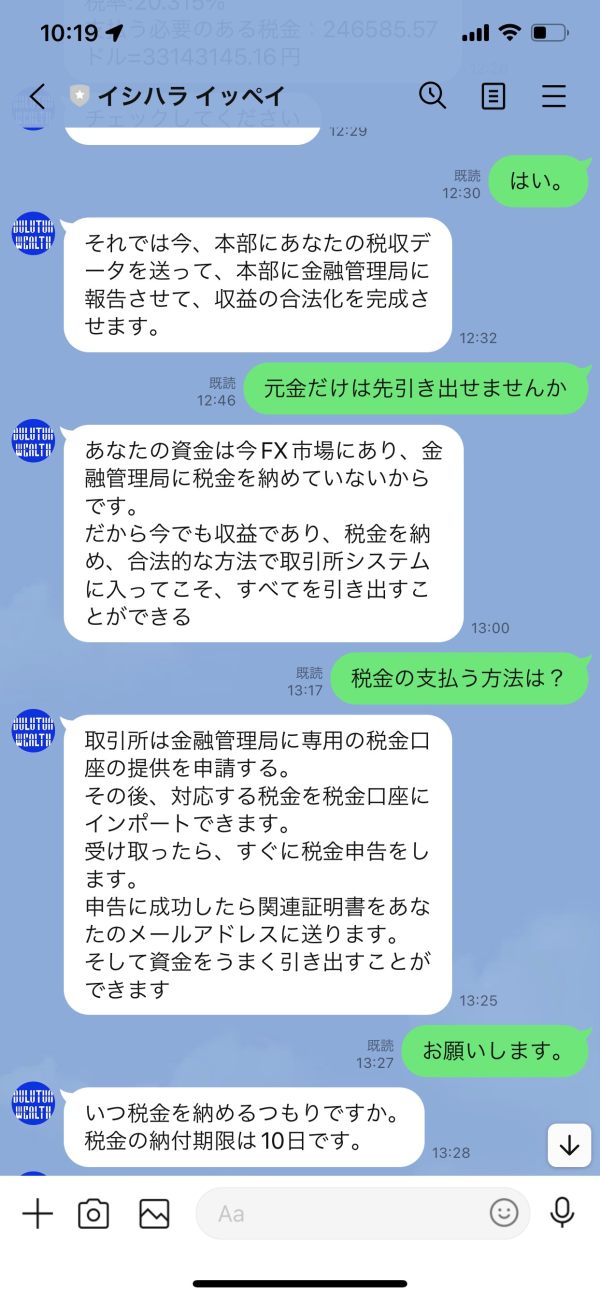Open the chat hamburger menu

(x=554, y=96)
